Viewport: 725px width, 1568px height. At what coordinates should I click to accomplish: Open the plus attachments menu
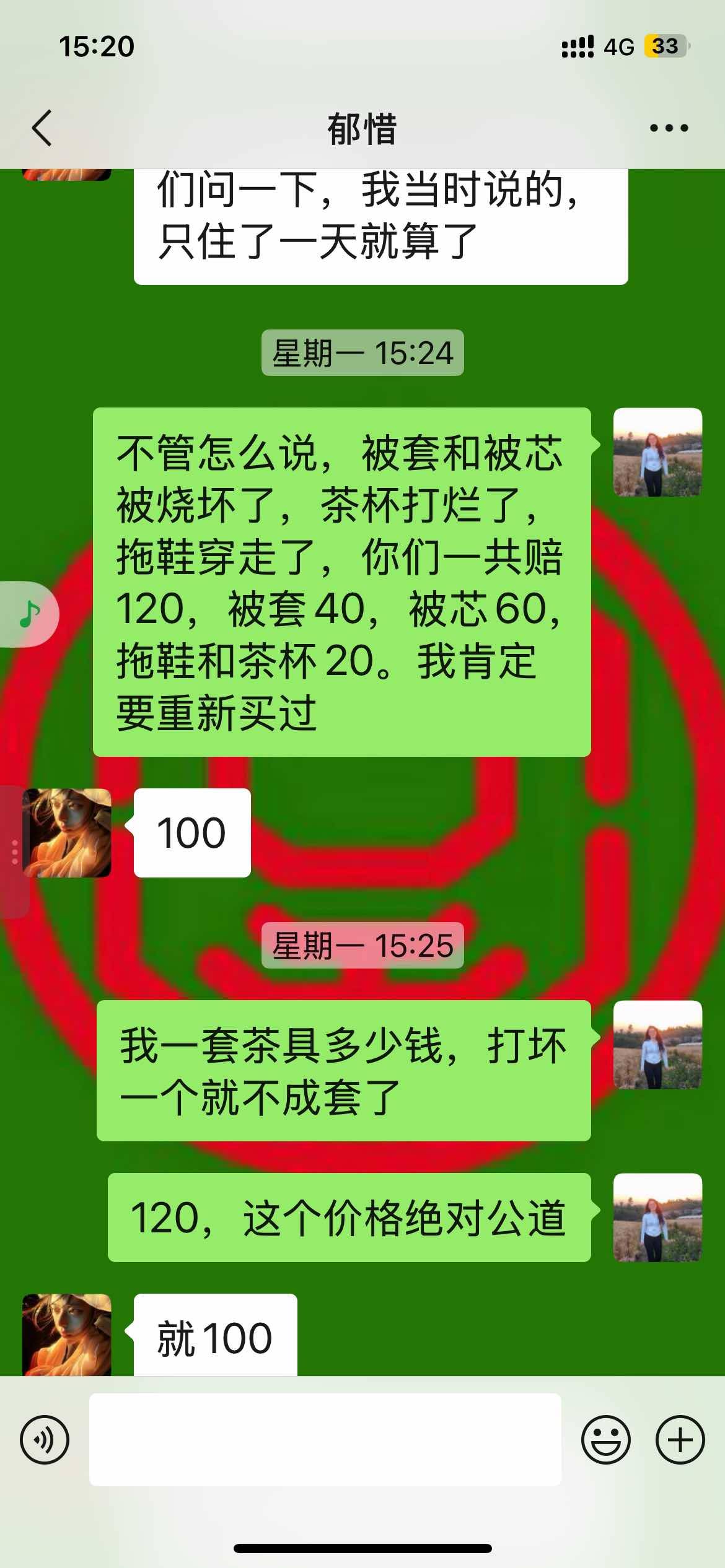point(680,1440)
